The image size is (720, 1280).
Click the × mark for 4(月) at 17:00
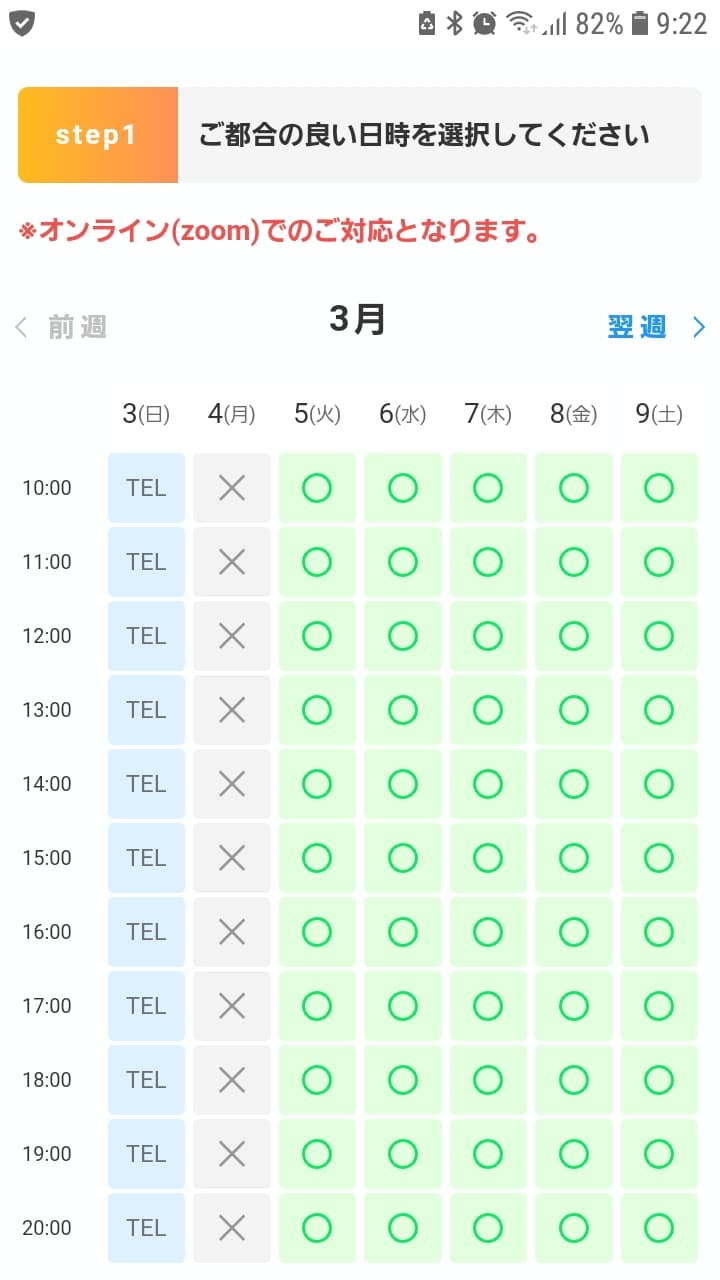pos(231,1006)
